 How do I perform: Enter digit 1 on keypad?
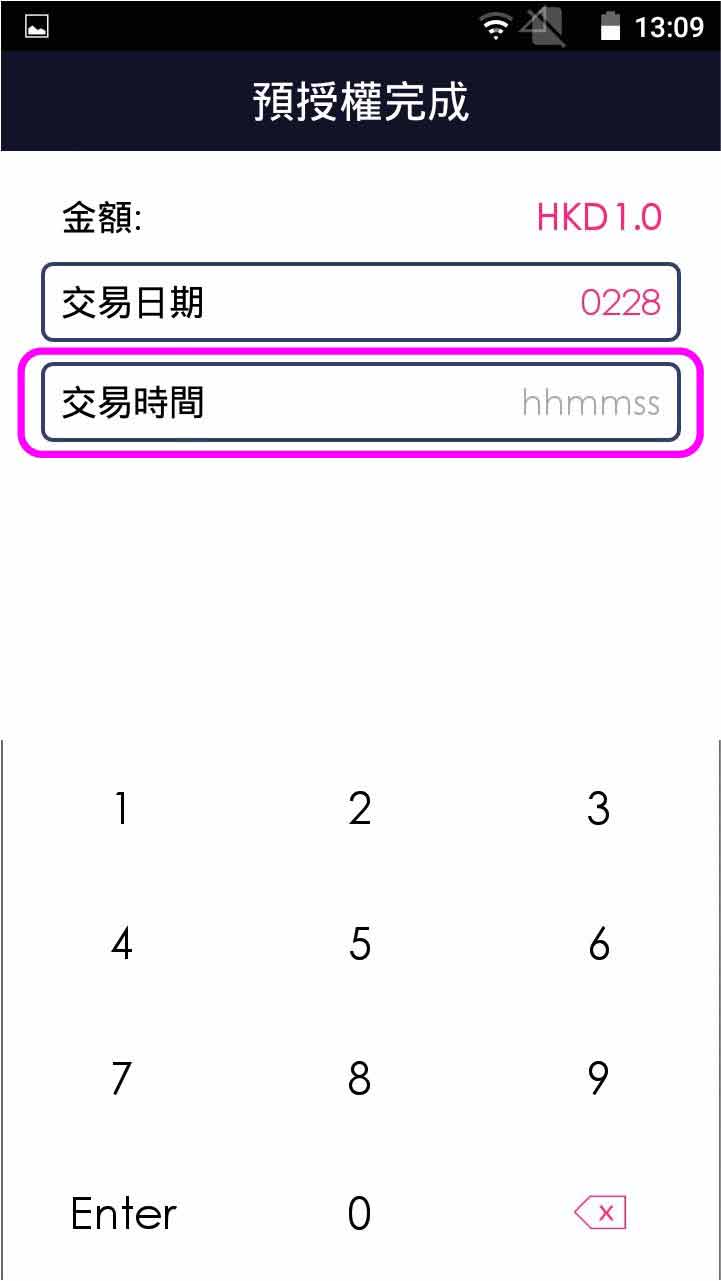coord(121,808)
